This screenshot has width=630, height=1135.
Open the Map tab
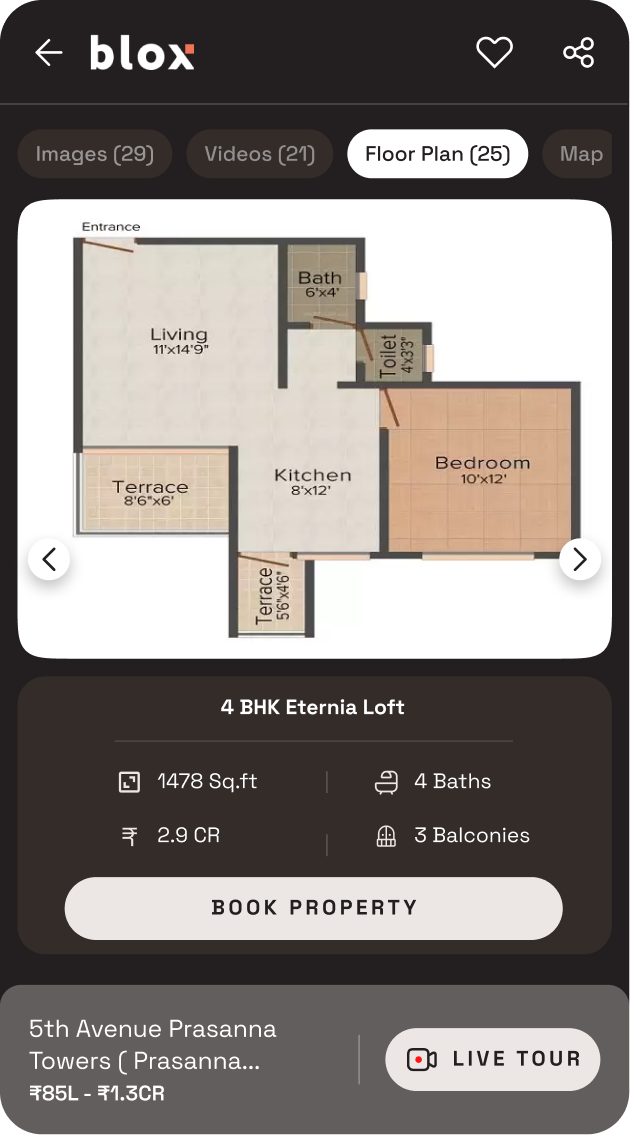click(579, 154)
